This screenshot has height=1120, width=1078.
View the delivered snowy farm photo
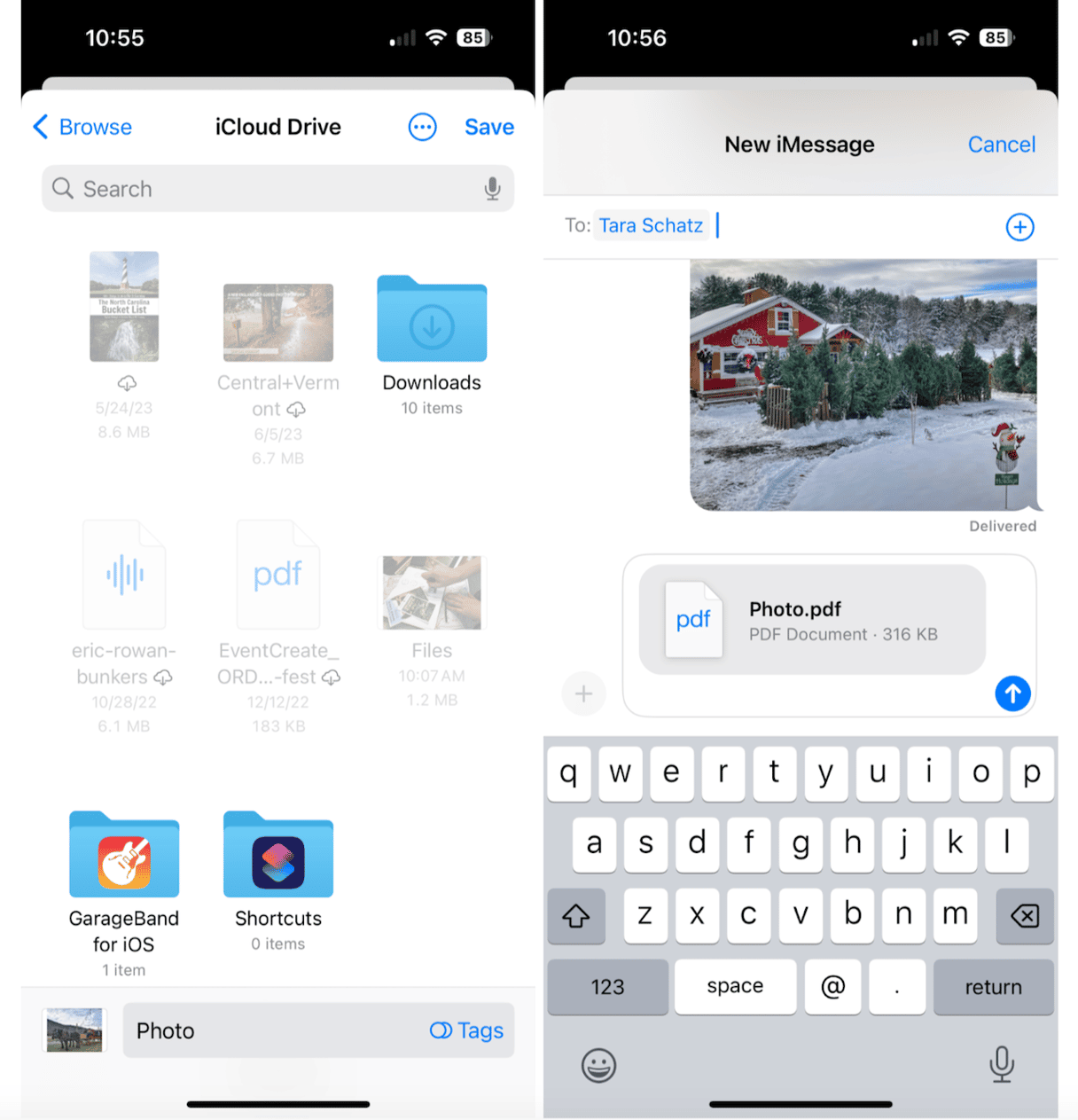[863, 385]
